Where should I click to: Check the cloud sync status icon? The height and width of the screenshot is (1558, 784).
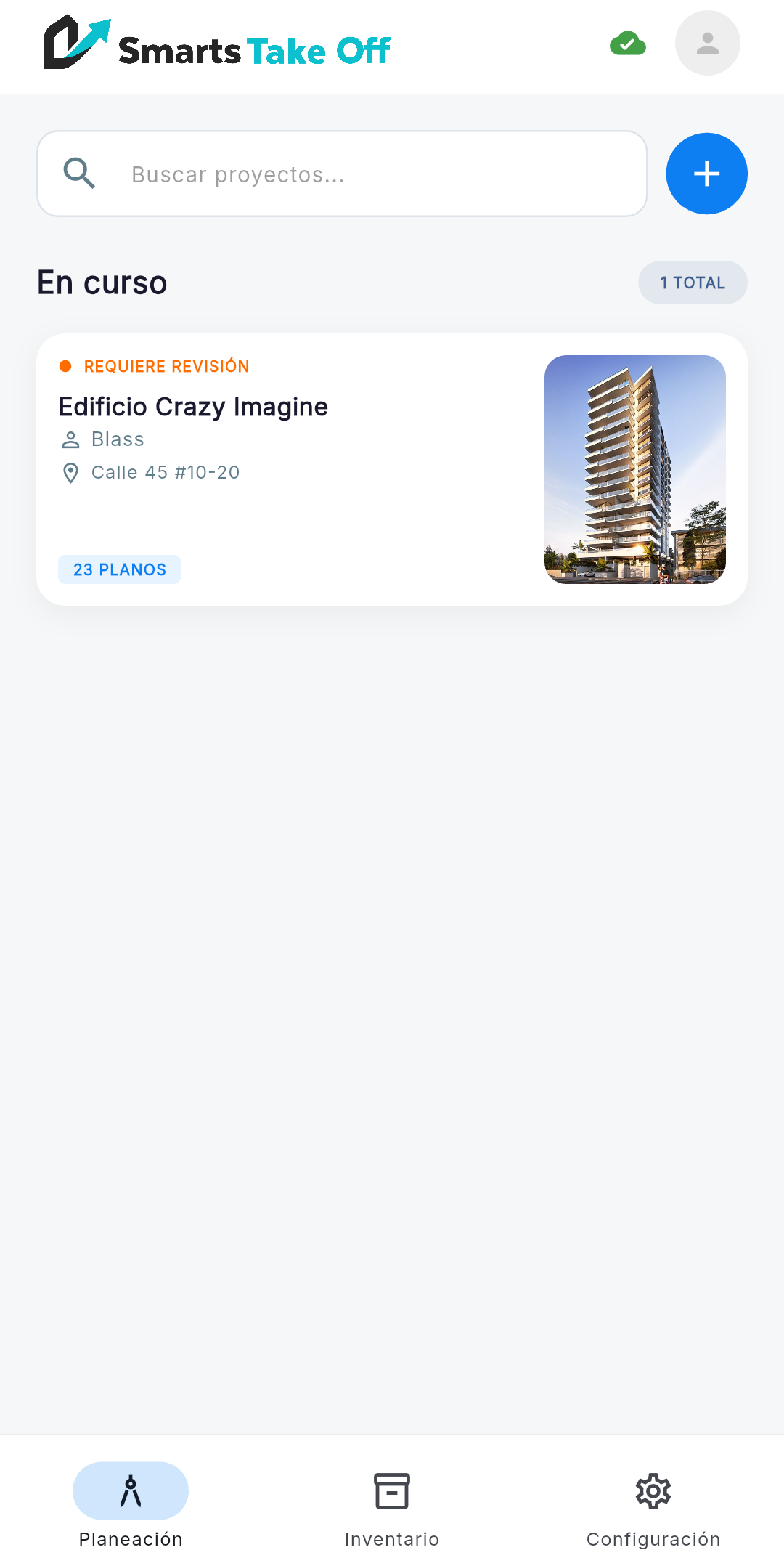[628, 44]
